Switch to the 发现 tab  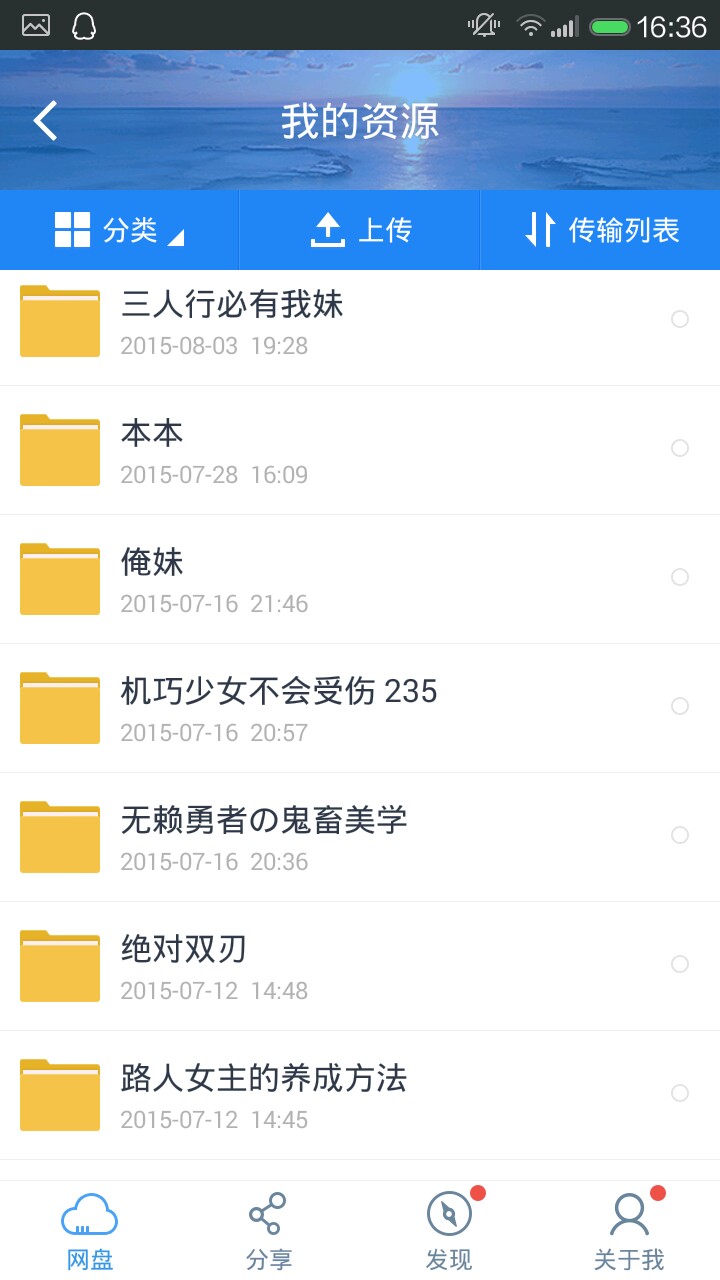coord(449,1231)
